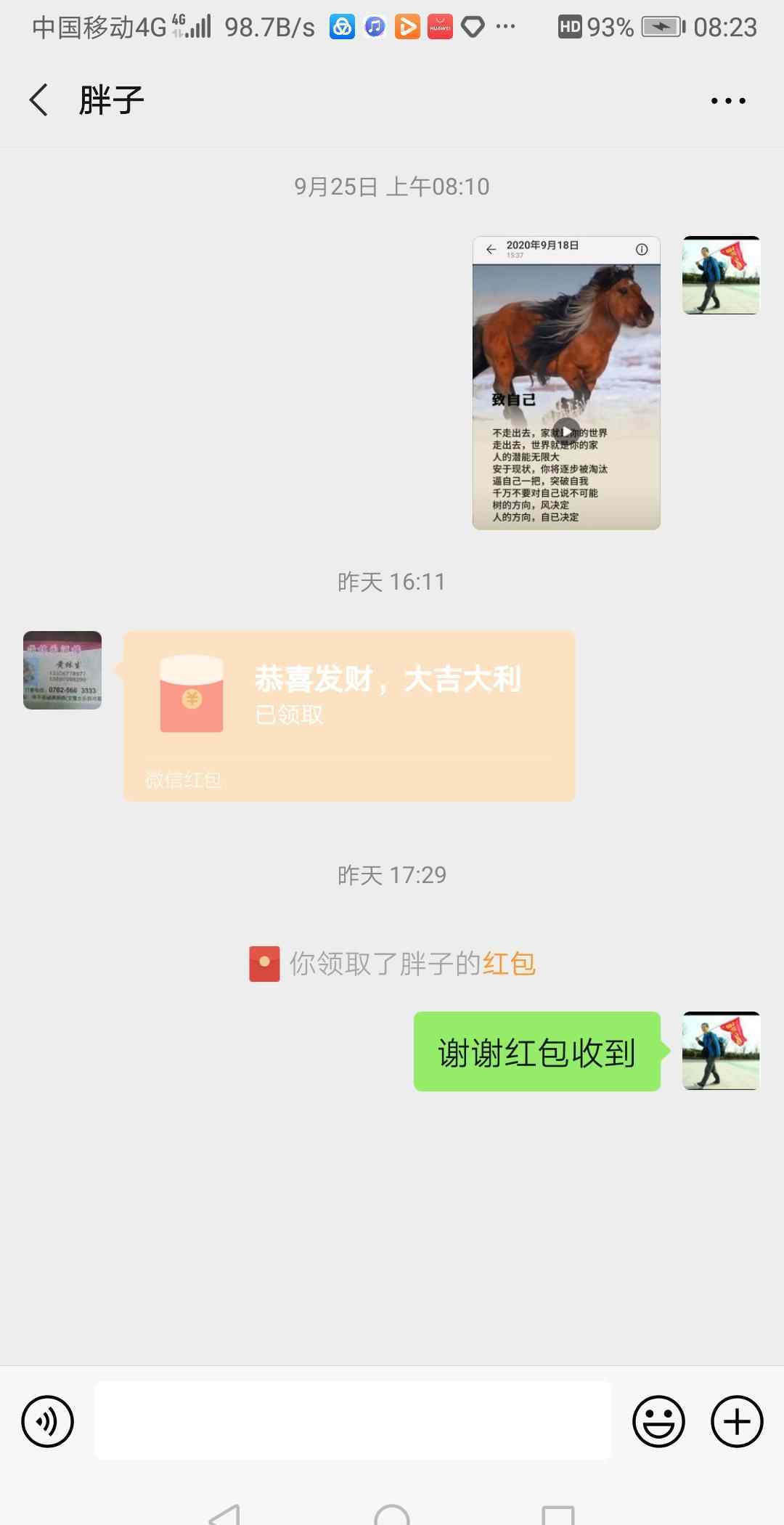Open 胖子's profile picture beside the red packet
Image resolution: width=784 pixels, height=1525 pixels.
[62, 670]
